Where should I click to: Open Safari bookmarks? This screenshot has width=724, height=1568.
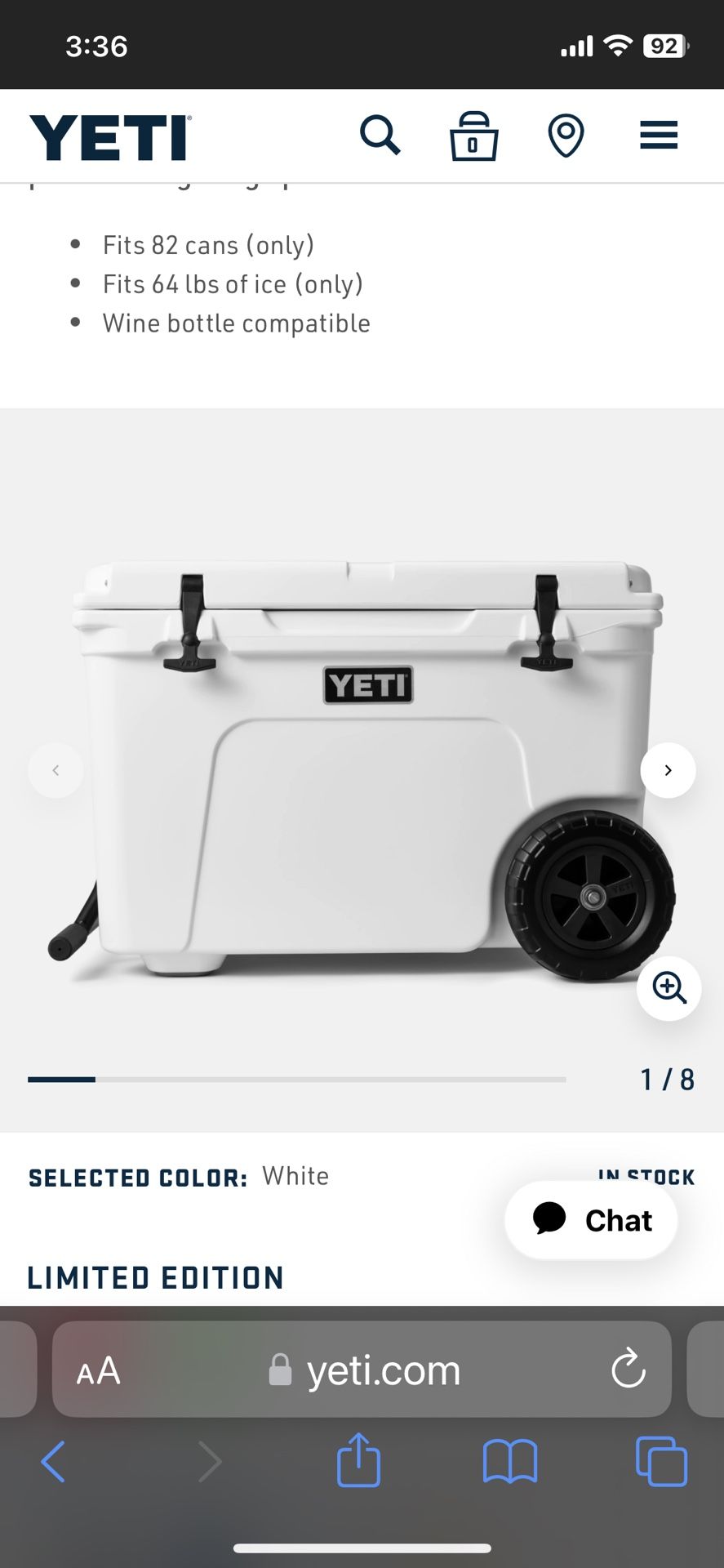510,1461
